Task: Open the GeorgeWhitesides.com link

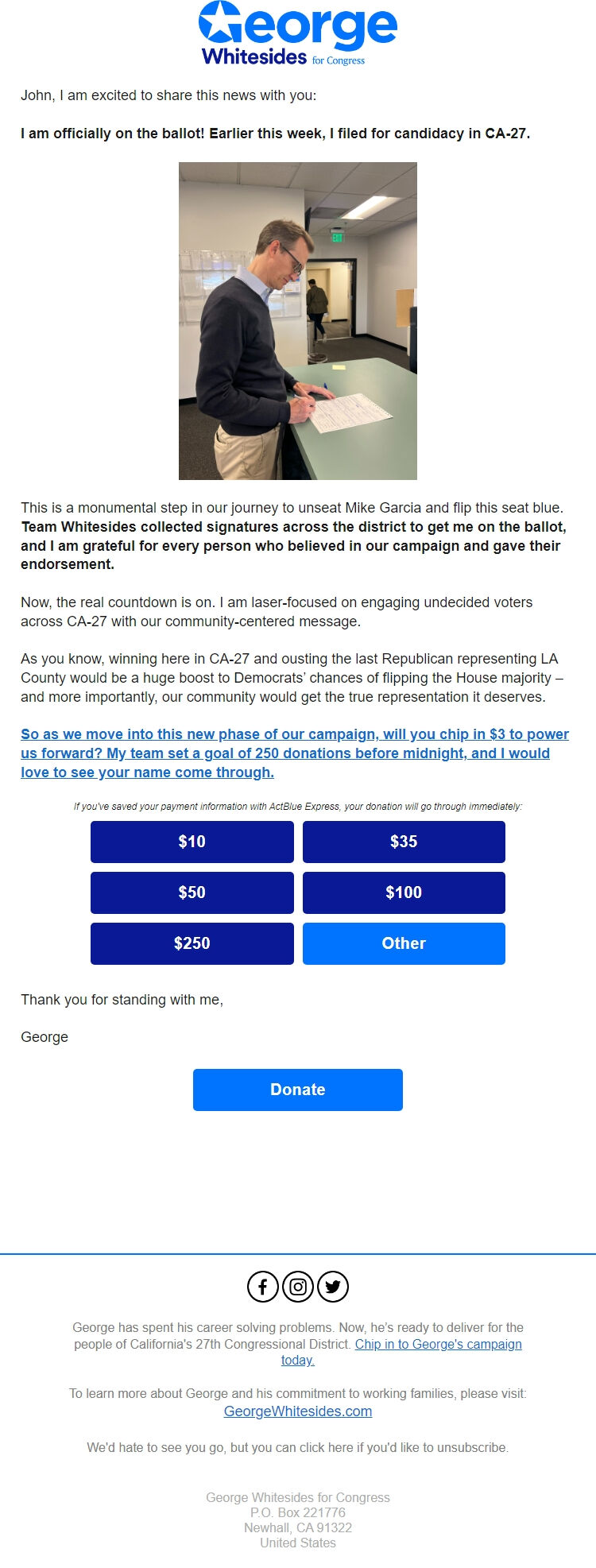Action: [x=298, y=1411]
